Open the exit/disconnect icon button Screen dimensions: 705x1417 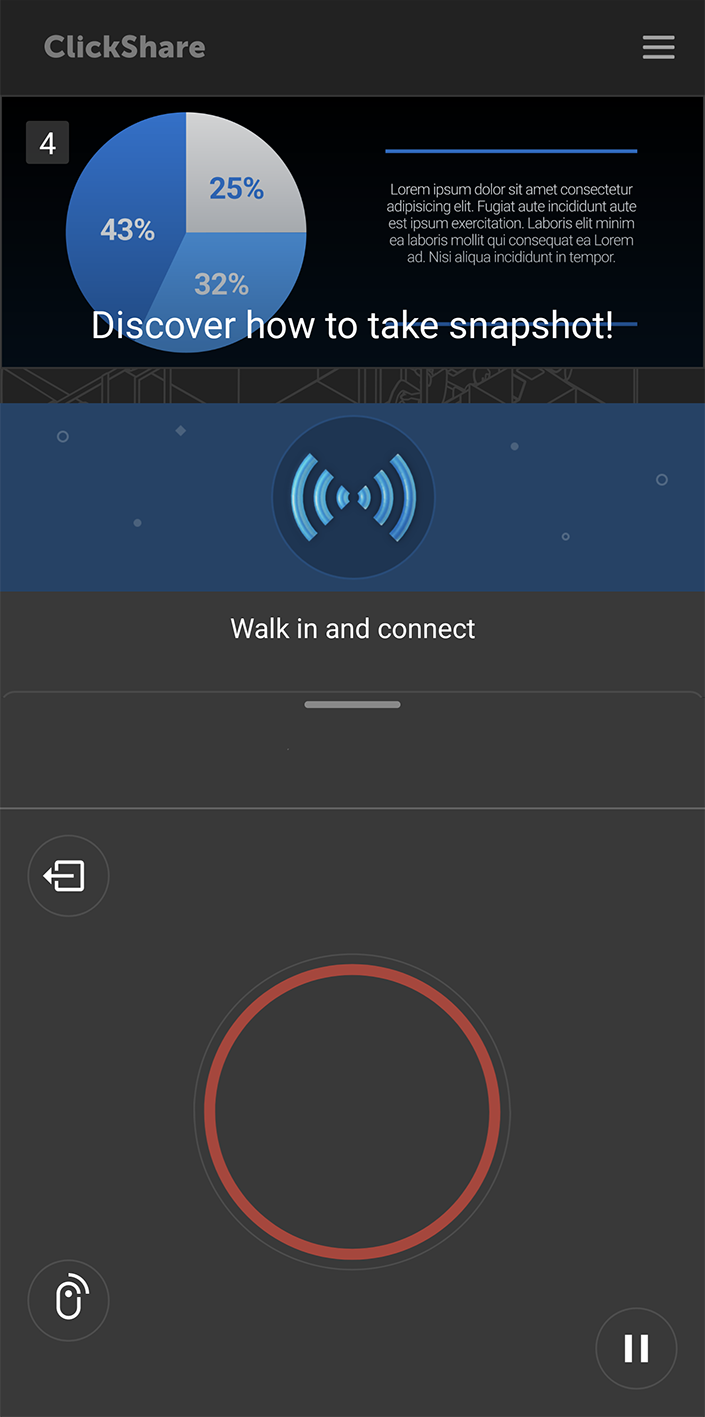point(68,876)
